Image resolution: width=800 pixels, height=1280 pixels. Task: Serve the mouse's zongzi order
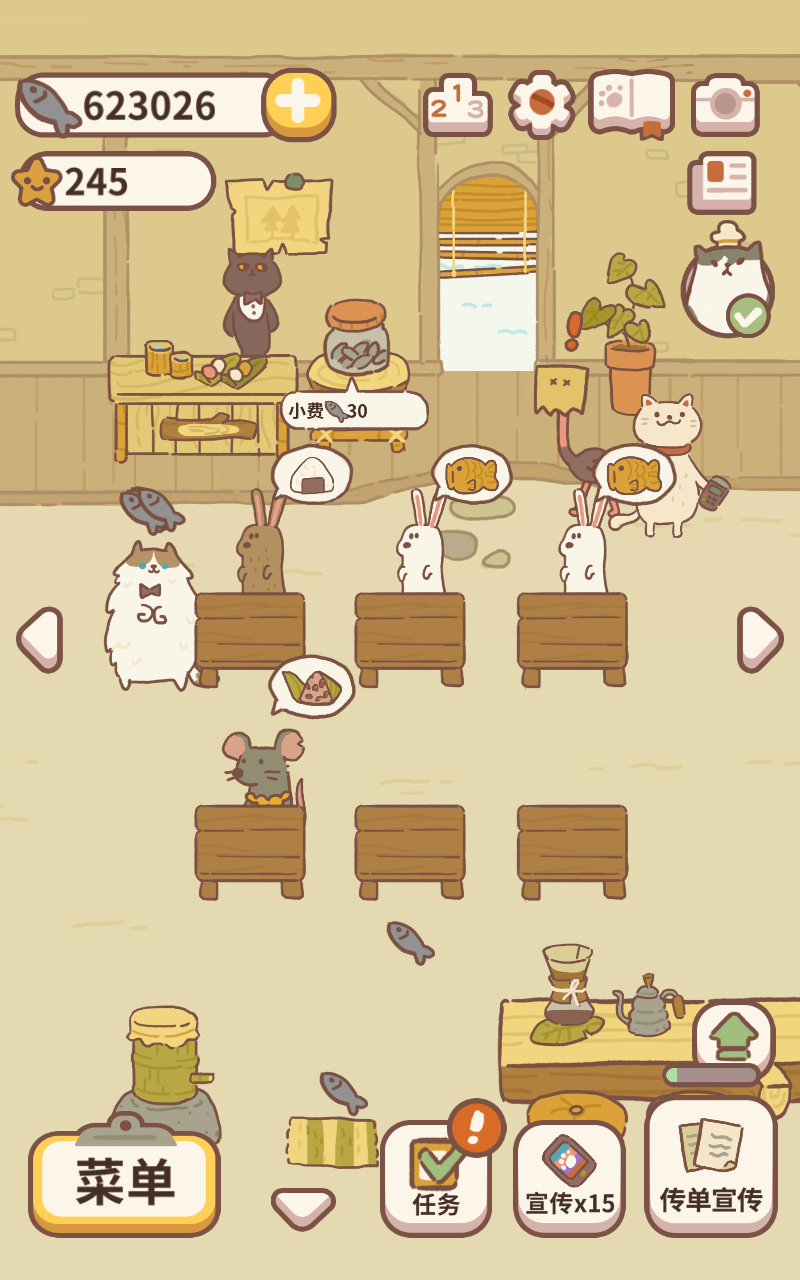pyautogui.click(x=312, y=687)
